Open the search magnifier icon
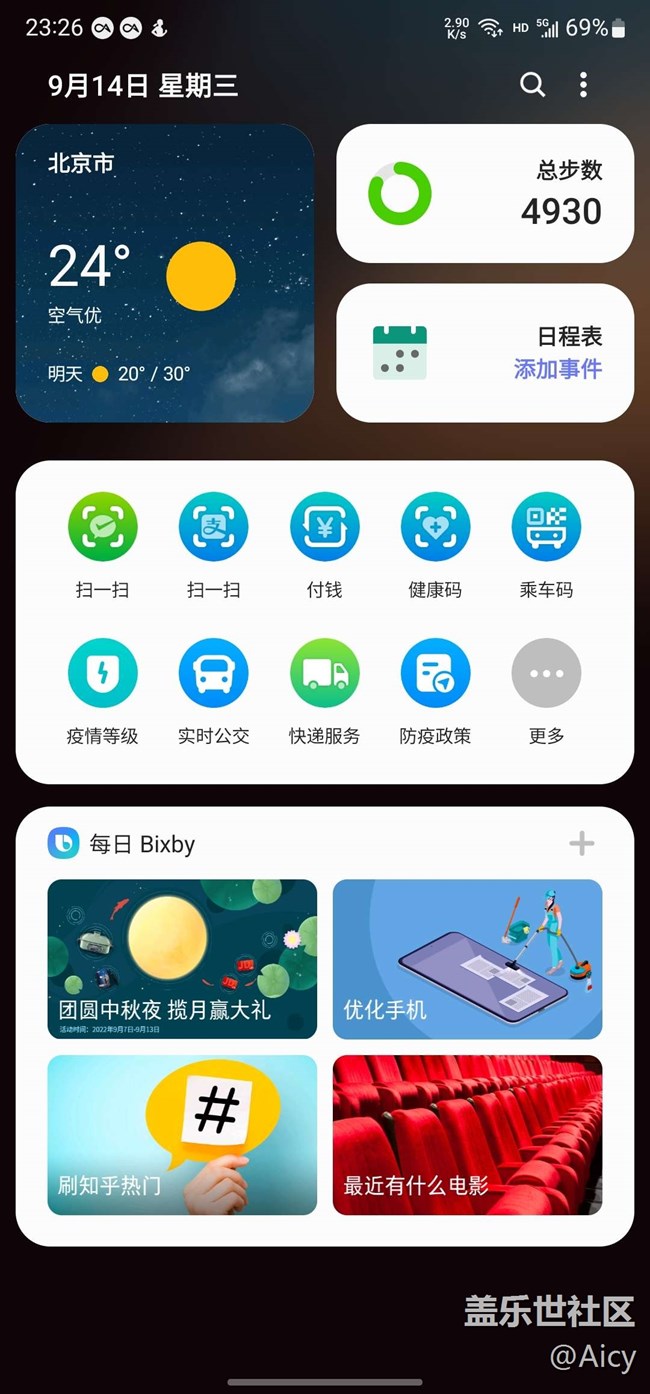Image resolution: width=650 pixels, height=1394 pixels. (x=532, y=85)
